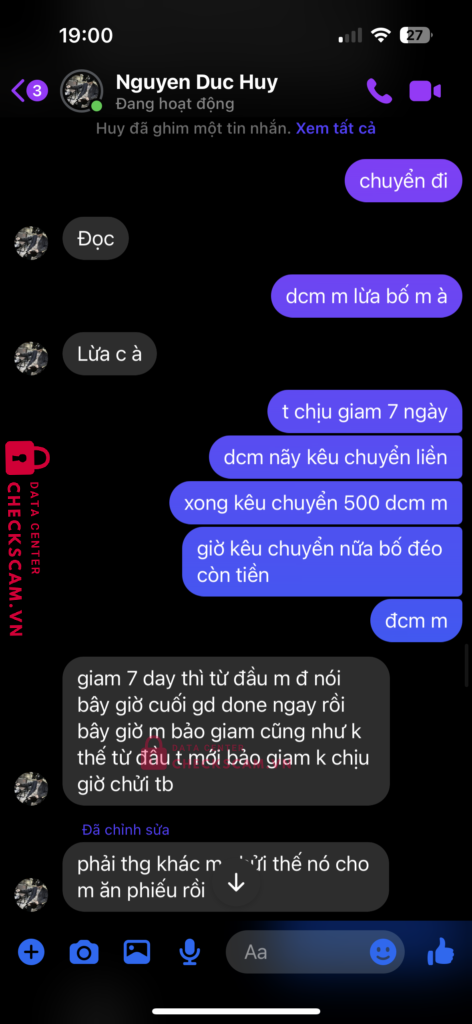Start a voice call with Nguyen Duc Huy
Viewport: 472px width, 1024px height.
pyautogui.click(x=379, y=91)
